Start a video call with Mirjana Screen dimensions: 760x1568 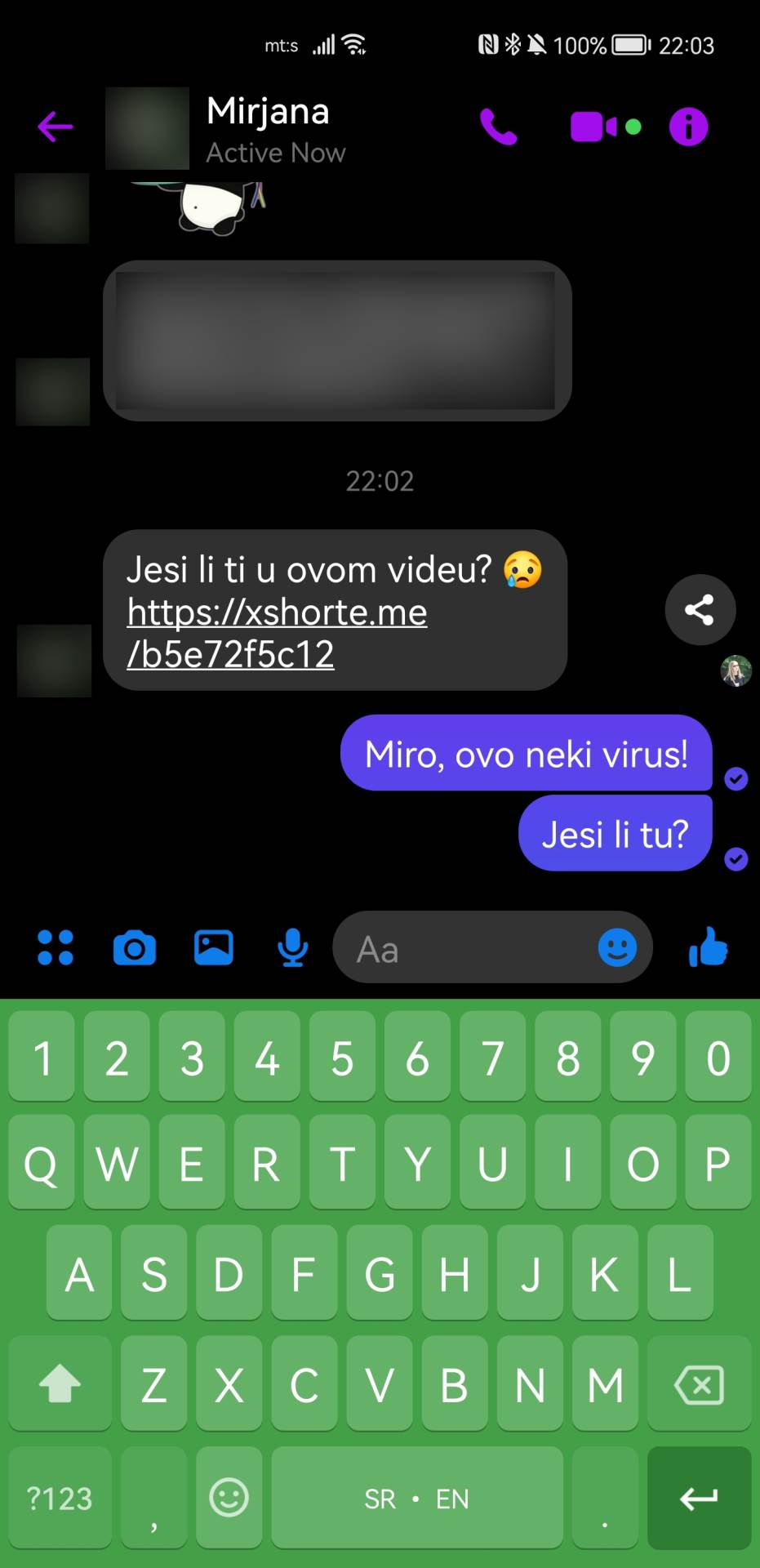coord(593,127)
